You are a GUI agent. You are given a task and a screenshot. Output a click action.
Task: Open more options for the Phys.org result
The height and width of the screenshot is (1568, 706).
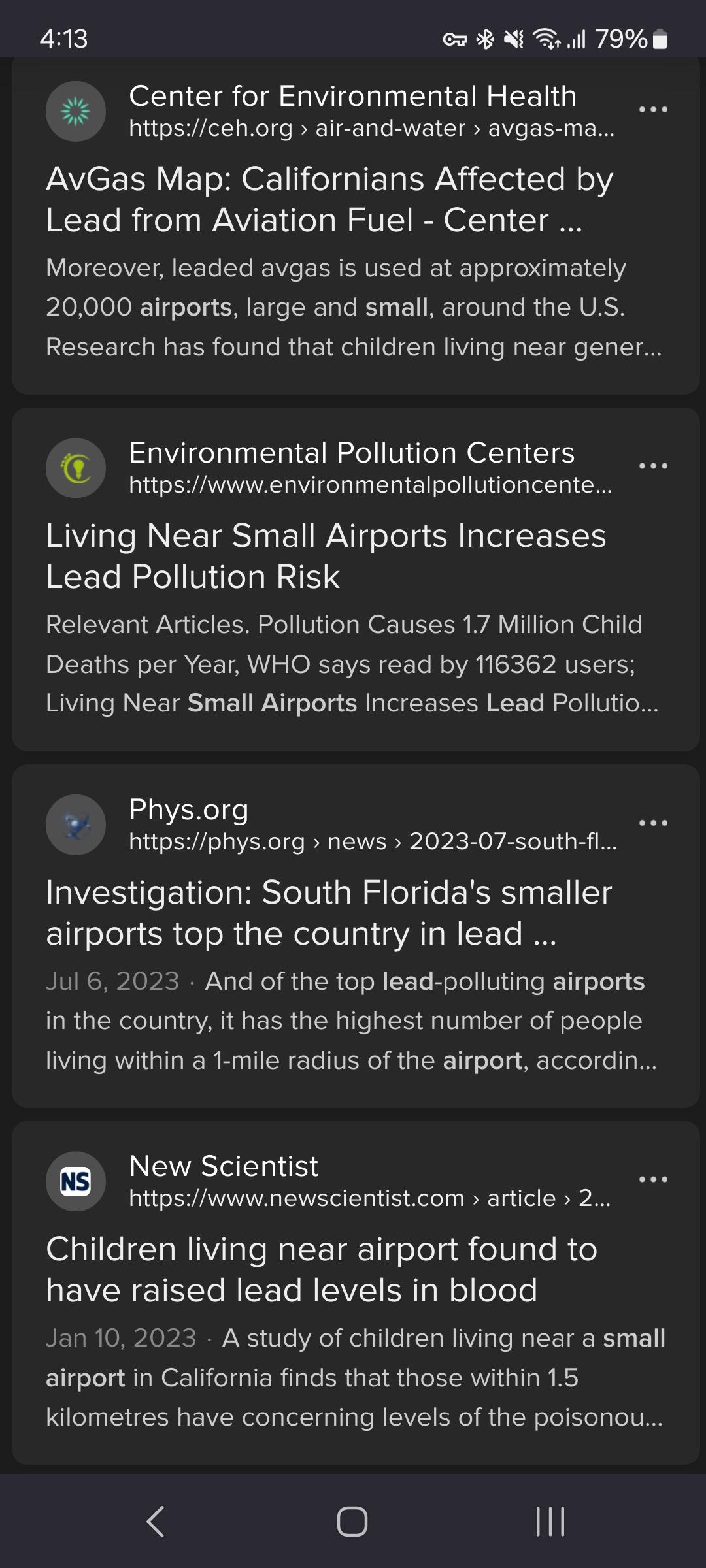[x=653, y=823]
